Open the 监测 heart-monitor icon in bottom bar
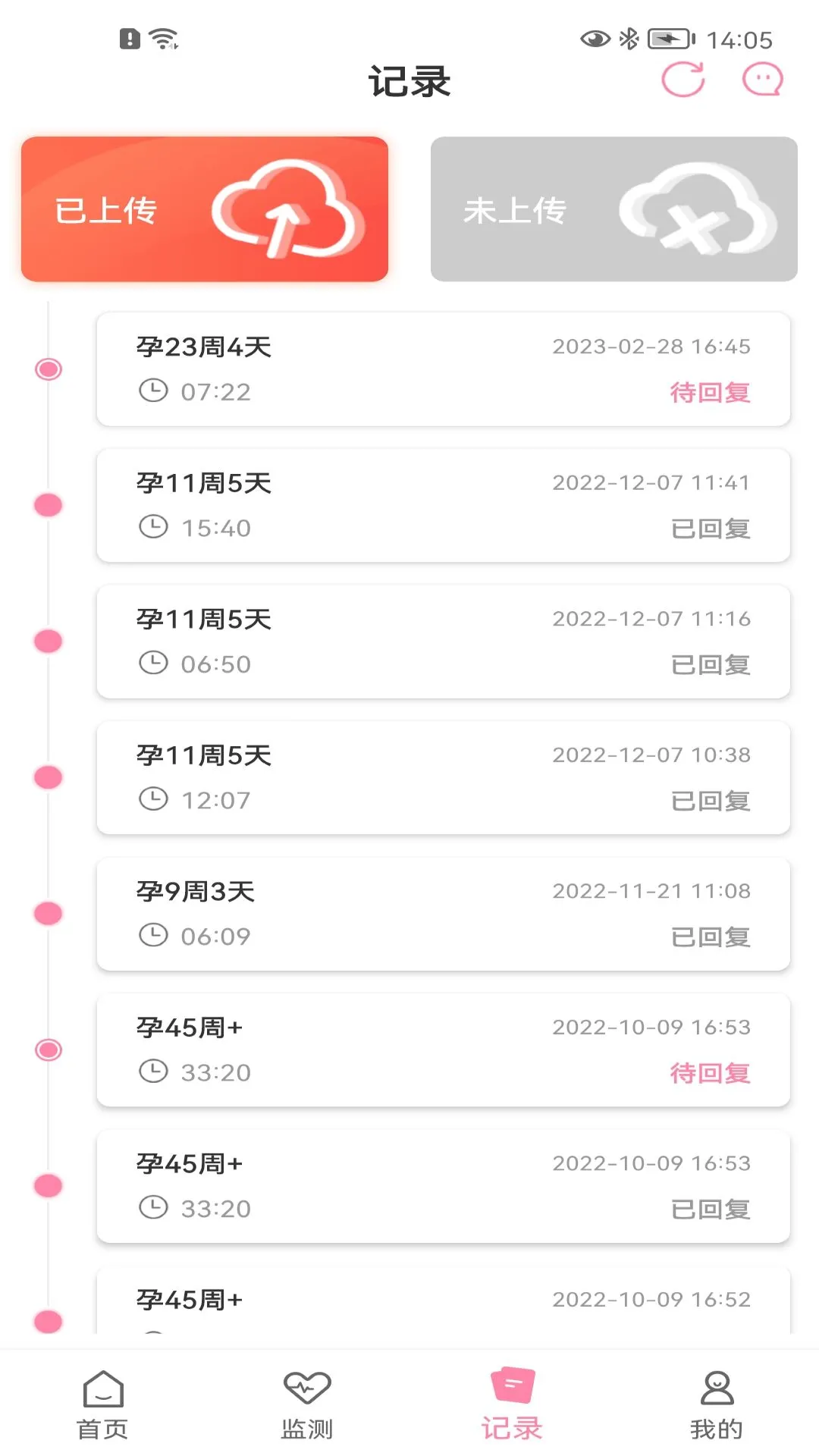819x1456 pixels. [306, 1397]
